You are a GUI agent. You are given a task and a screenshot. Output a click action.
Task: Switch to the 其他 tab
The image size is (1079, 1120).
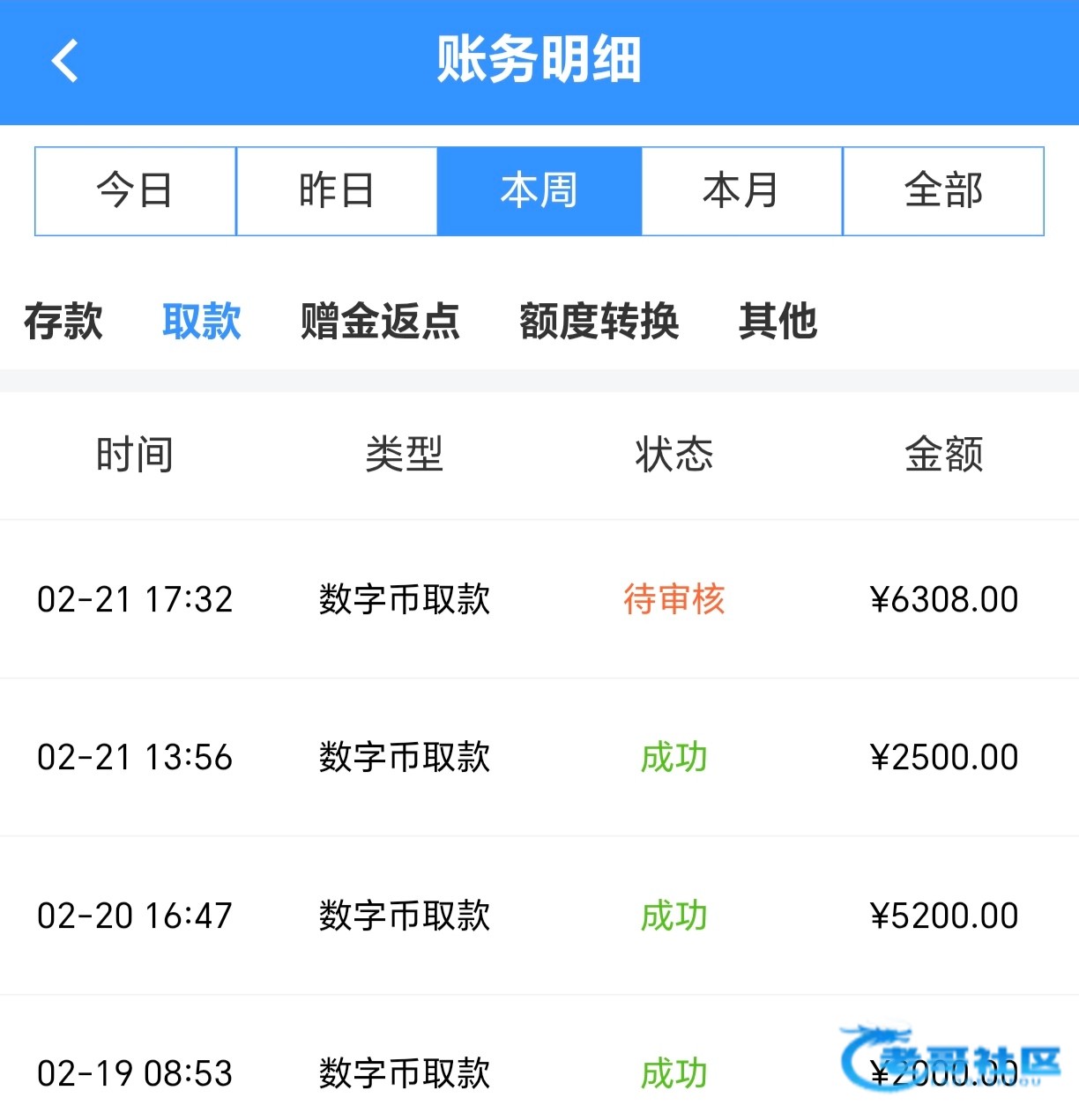pos(778,321)
